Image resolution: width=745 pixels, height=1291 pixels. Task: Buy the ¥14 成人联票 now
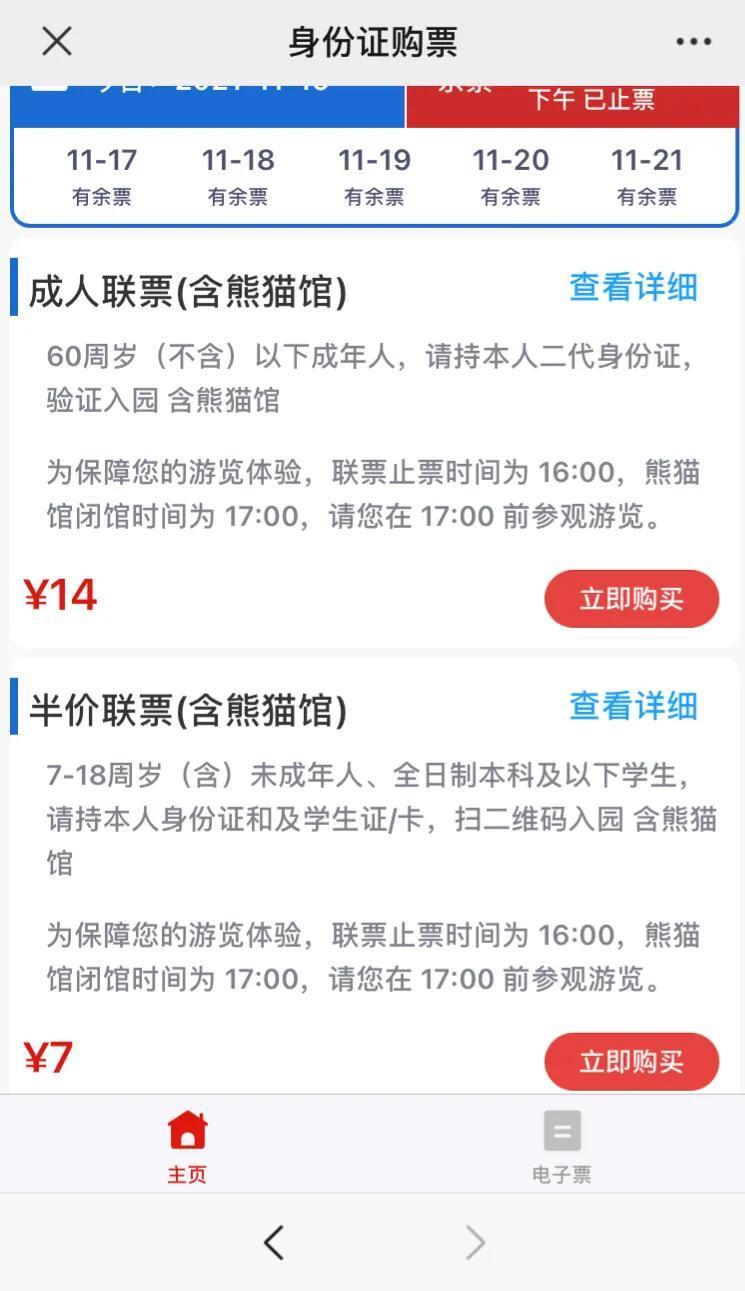(x=631, y=599)
